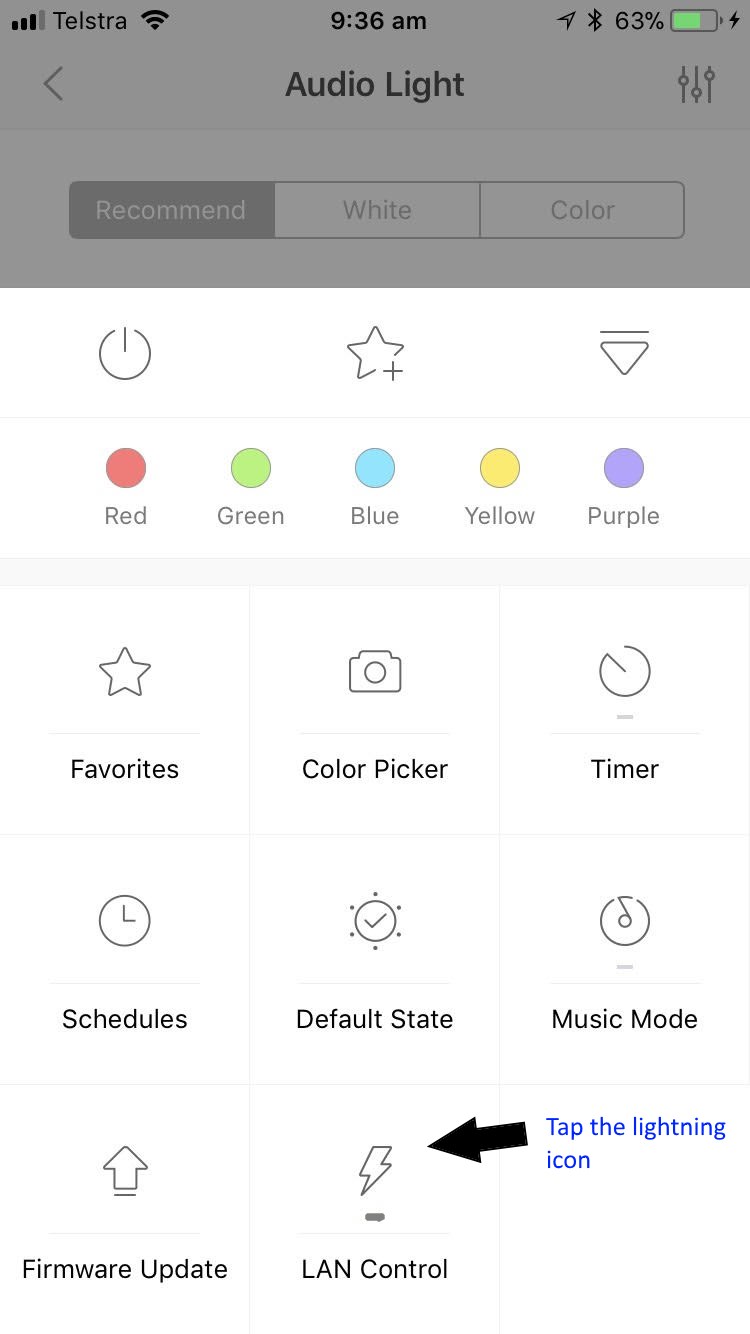Switch to the White tab
The image size is (750, 1334).
point(377,210)
